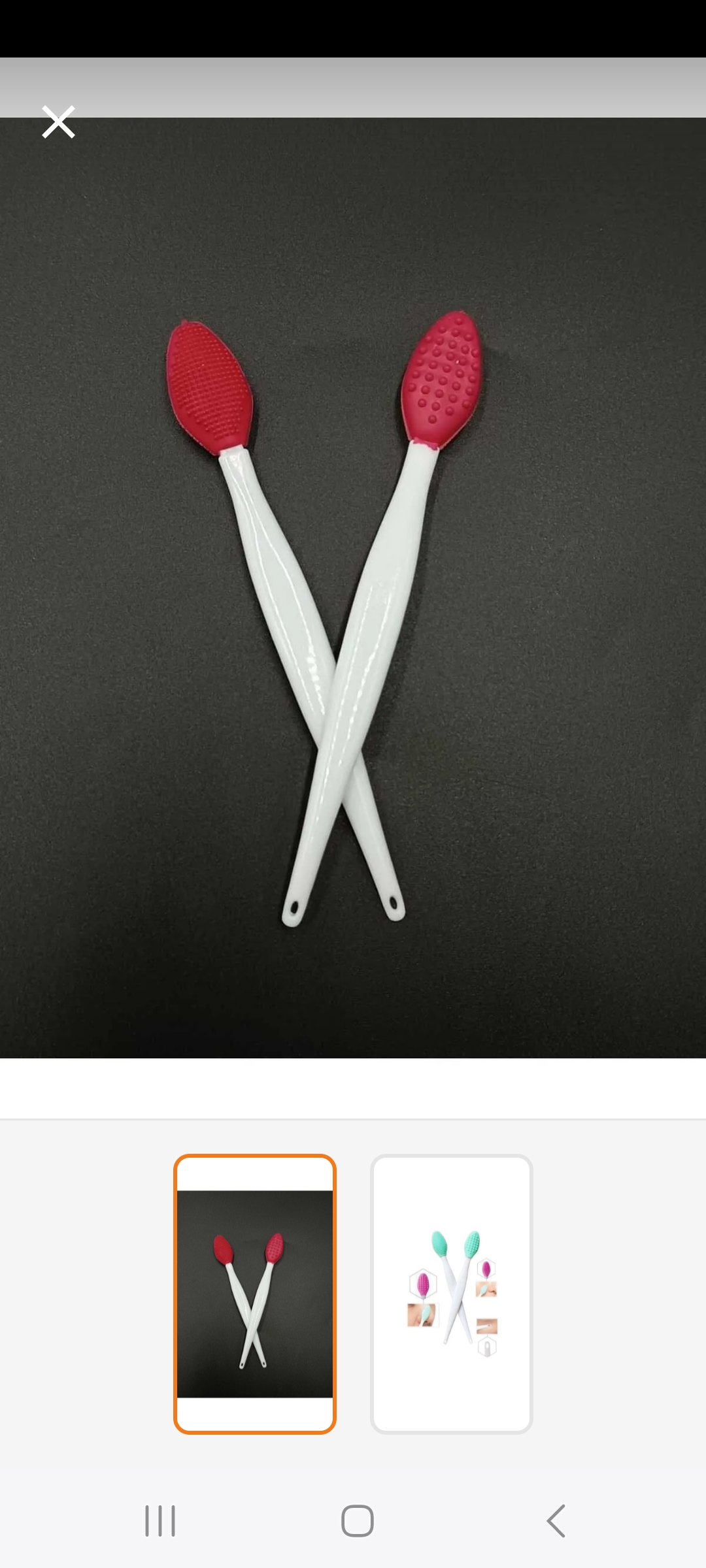The image size is (706, 1568).
Task: Open recent apps from the navigation bar
Action: (x=160, y=1521)
